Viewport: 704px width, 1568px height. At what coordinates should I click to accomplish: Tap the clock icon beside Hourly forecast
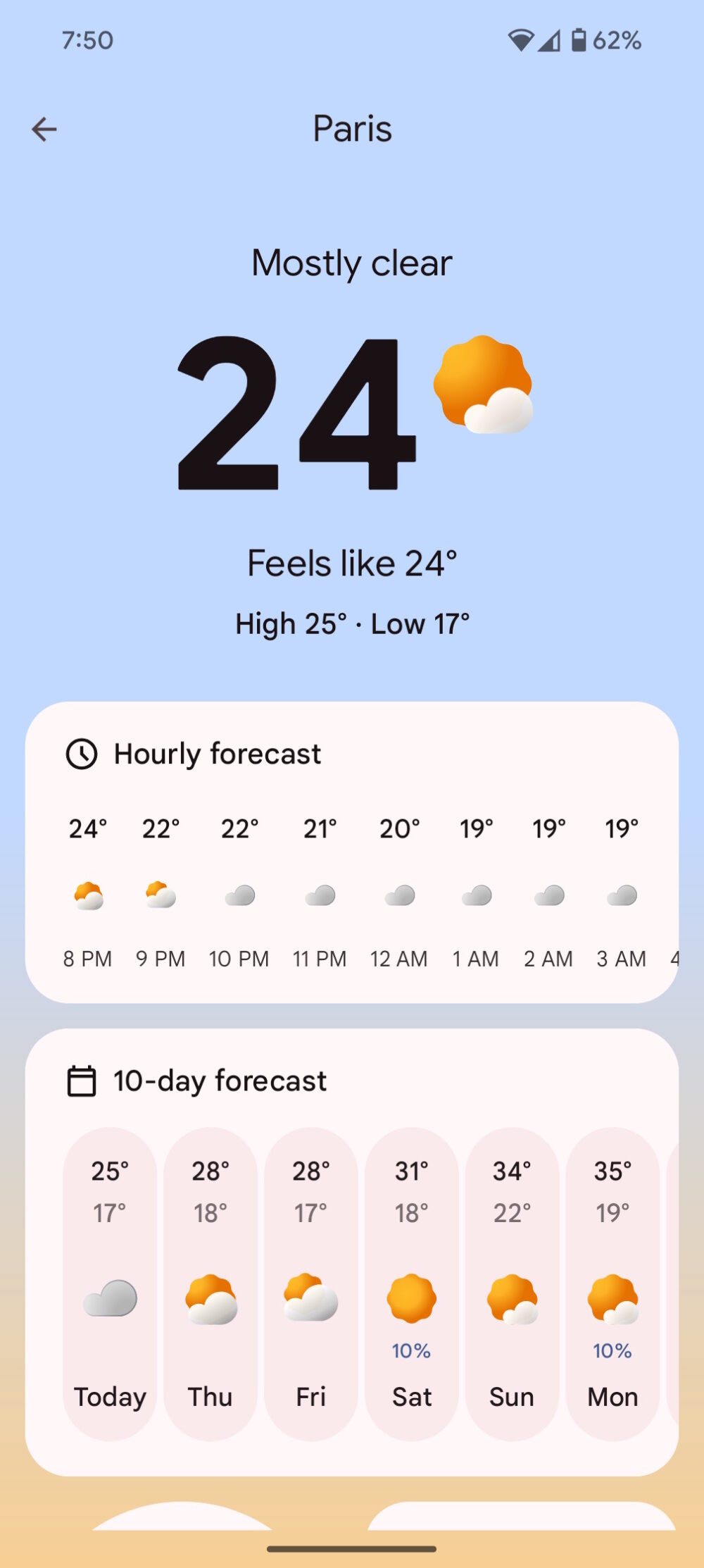[x=82, y=753]
